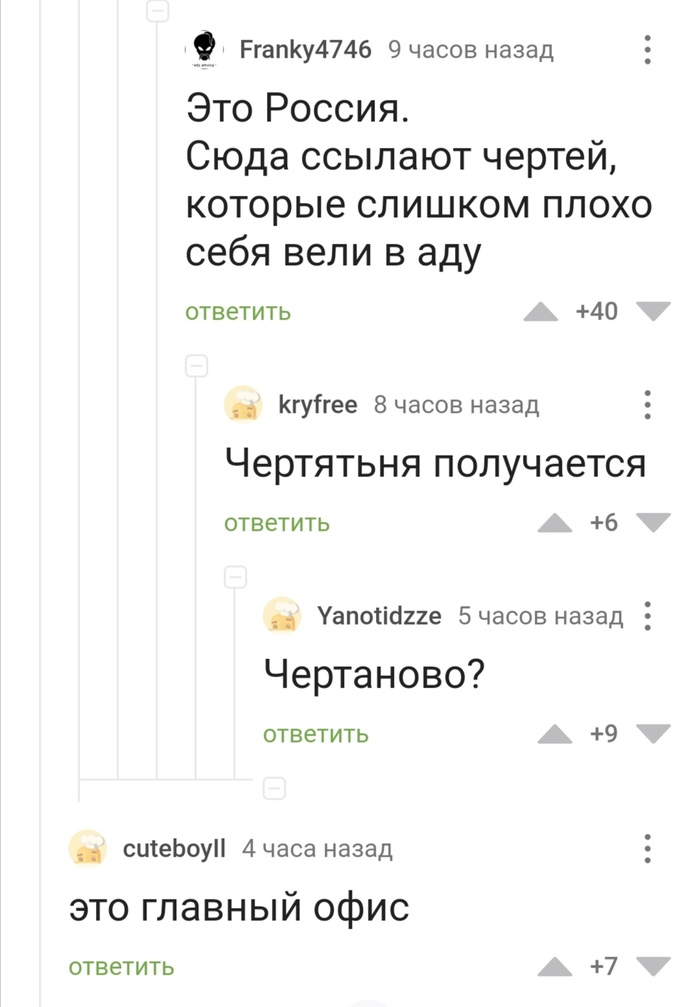This screenshot has height=1007, width=700.
Task: Downvote Franky4746's comment
Action: tap(654, 312)
